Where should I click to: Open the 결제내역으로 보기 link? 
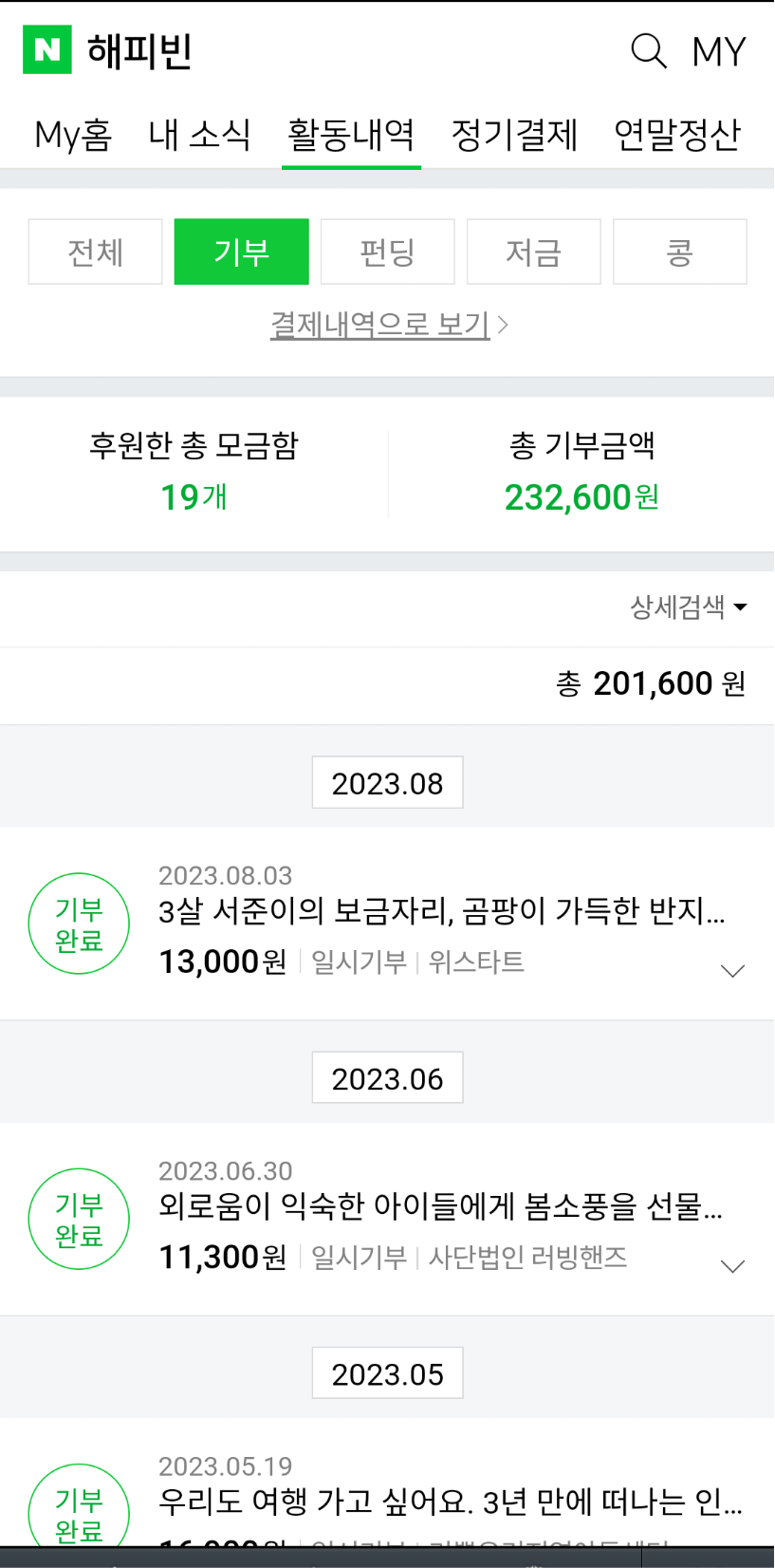(x=387, y=323)
